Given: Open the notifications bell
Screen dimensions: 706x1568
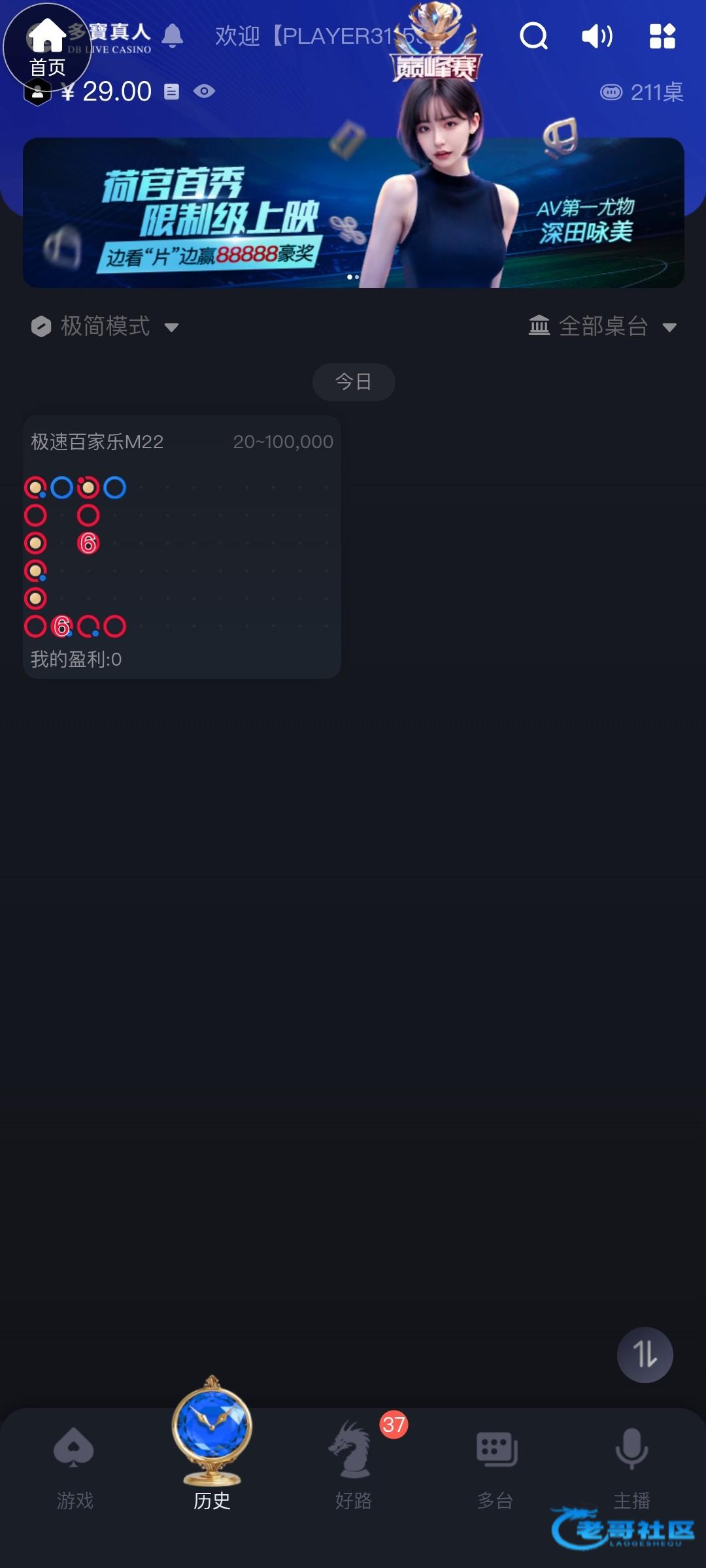Looking at the screenshot, I should coord(173,36).
